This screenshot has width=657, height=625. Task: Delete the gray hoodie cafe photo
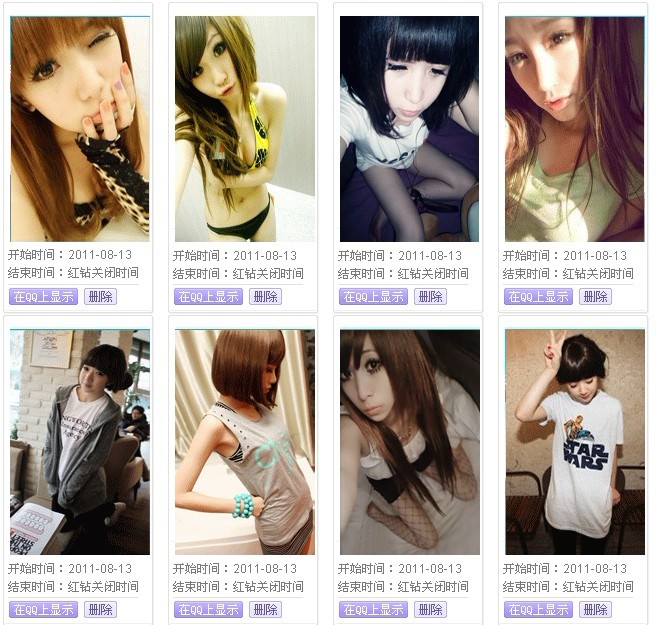(100, 609)
